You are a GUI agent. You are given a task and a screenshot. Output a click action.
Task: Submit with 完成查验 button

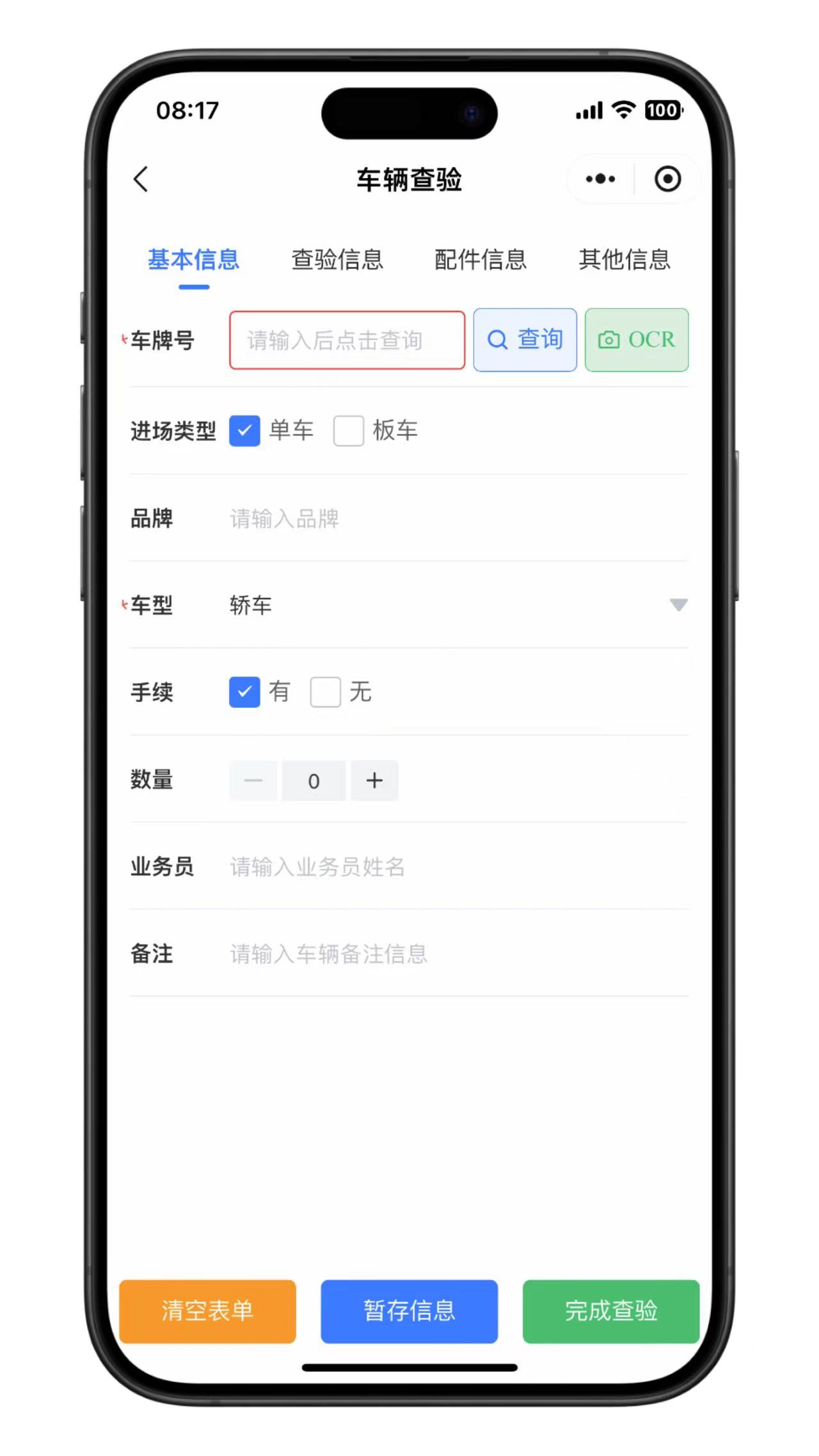pyautogui.click(x=610, y=1311)
